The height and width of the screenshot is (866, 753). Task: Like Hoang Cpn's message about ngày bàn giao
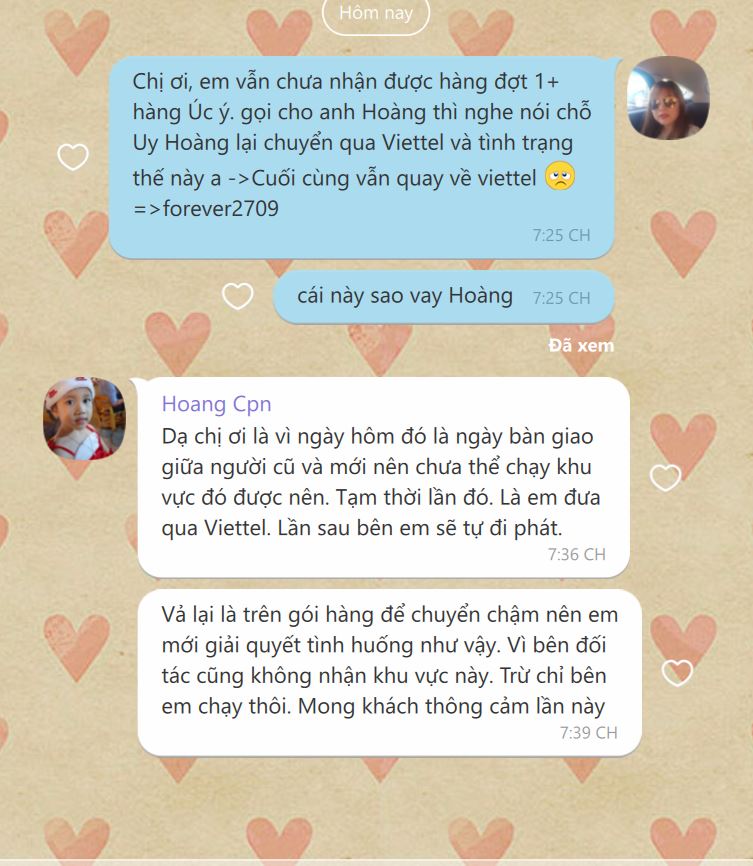665,478
